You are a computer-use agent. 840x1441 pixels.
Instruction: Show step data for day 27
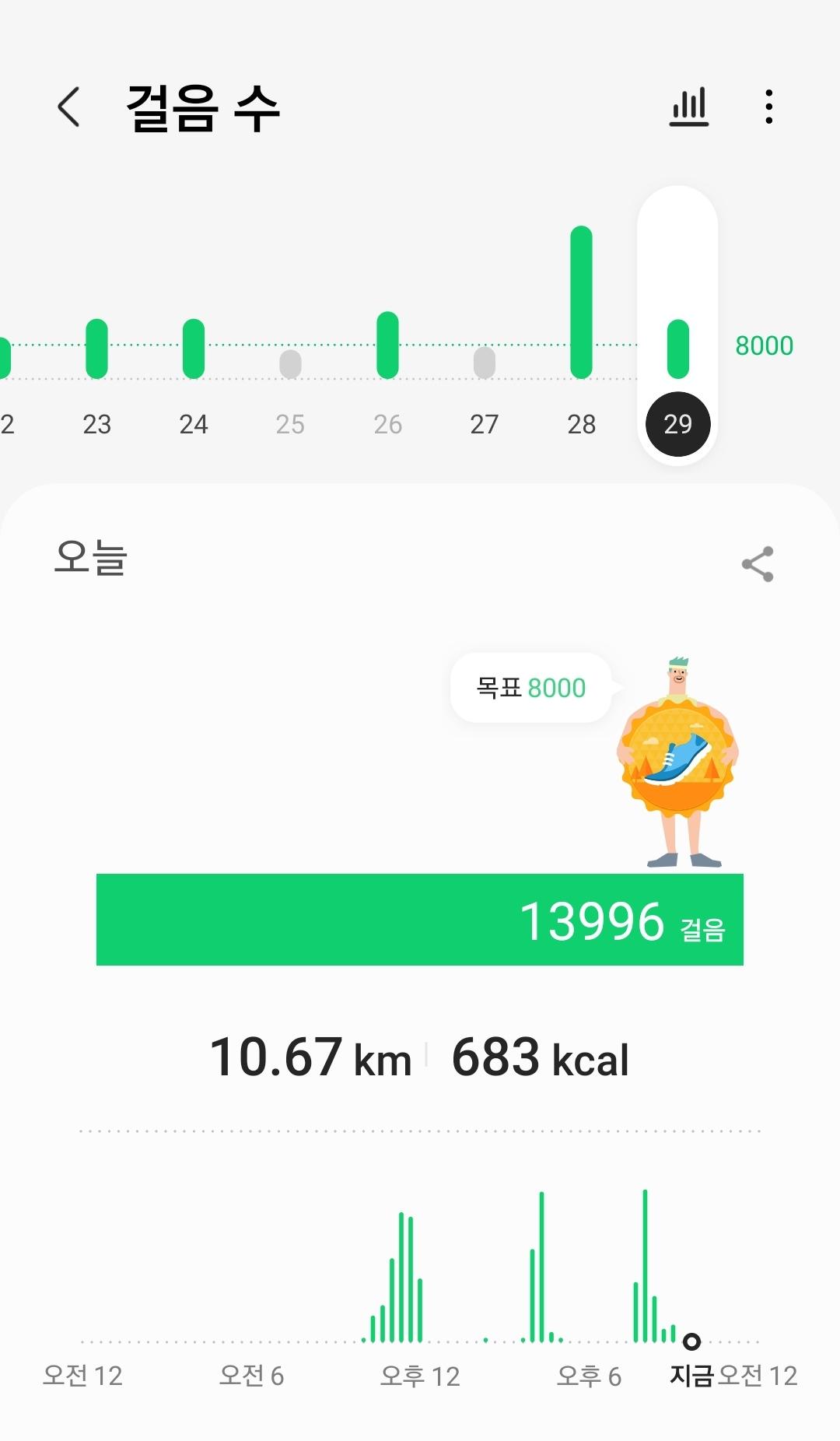coord(484,424)
